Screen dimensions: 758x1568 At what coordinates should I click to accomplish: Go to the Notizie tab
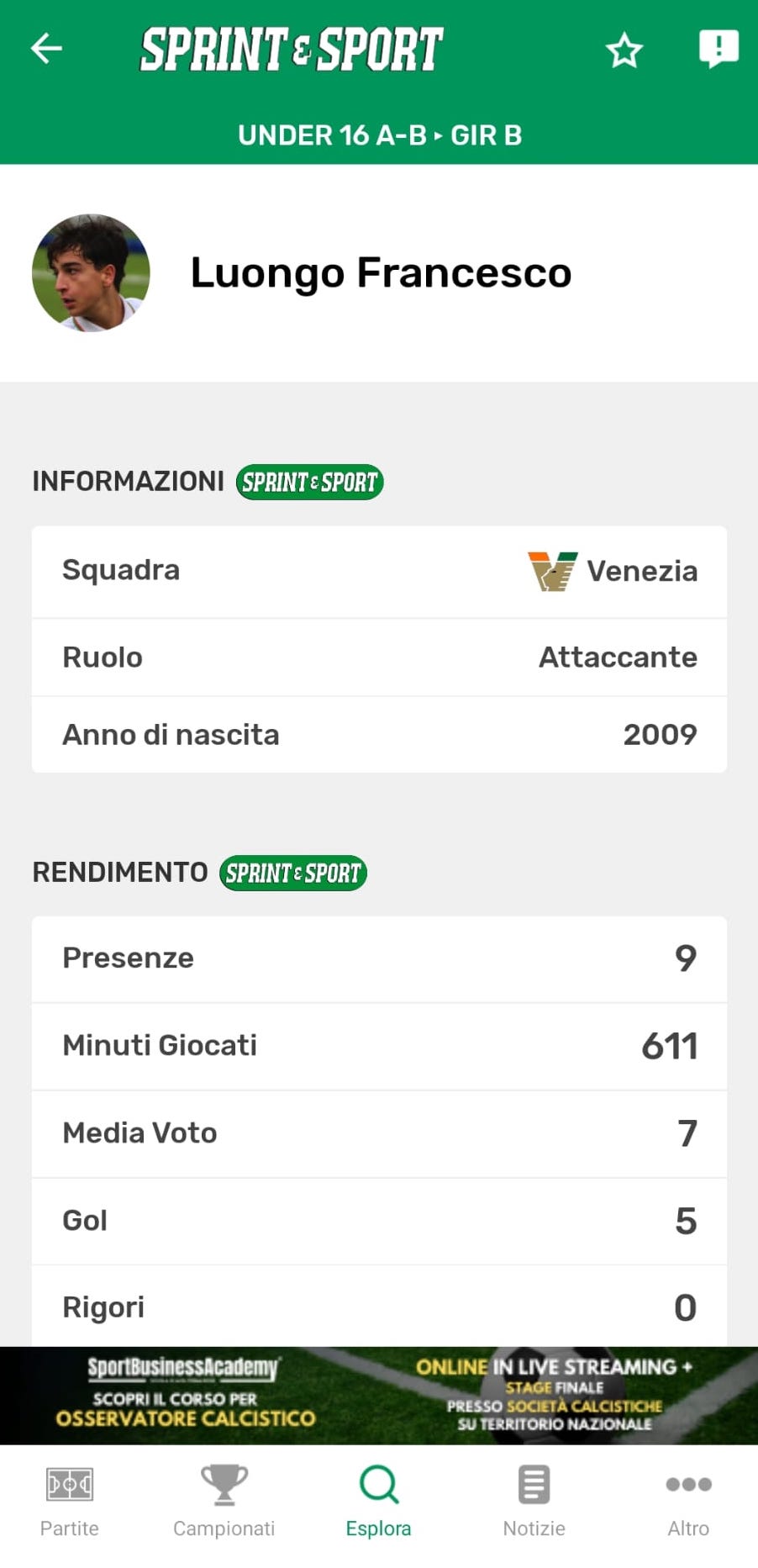click(x=534, y=1502)
